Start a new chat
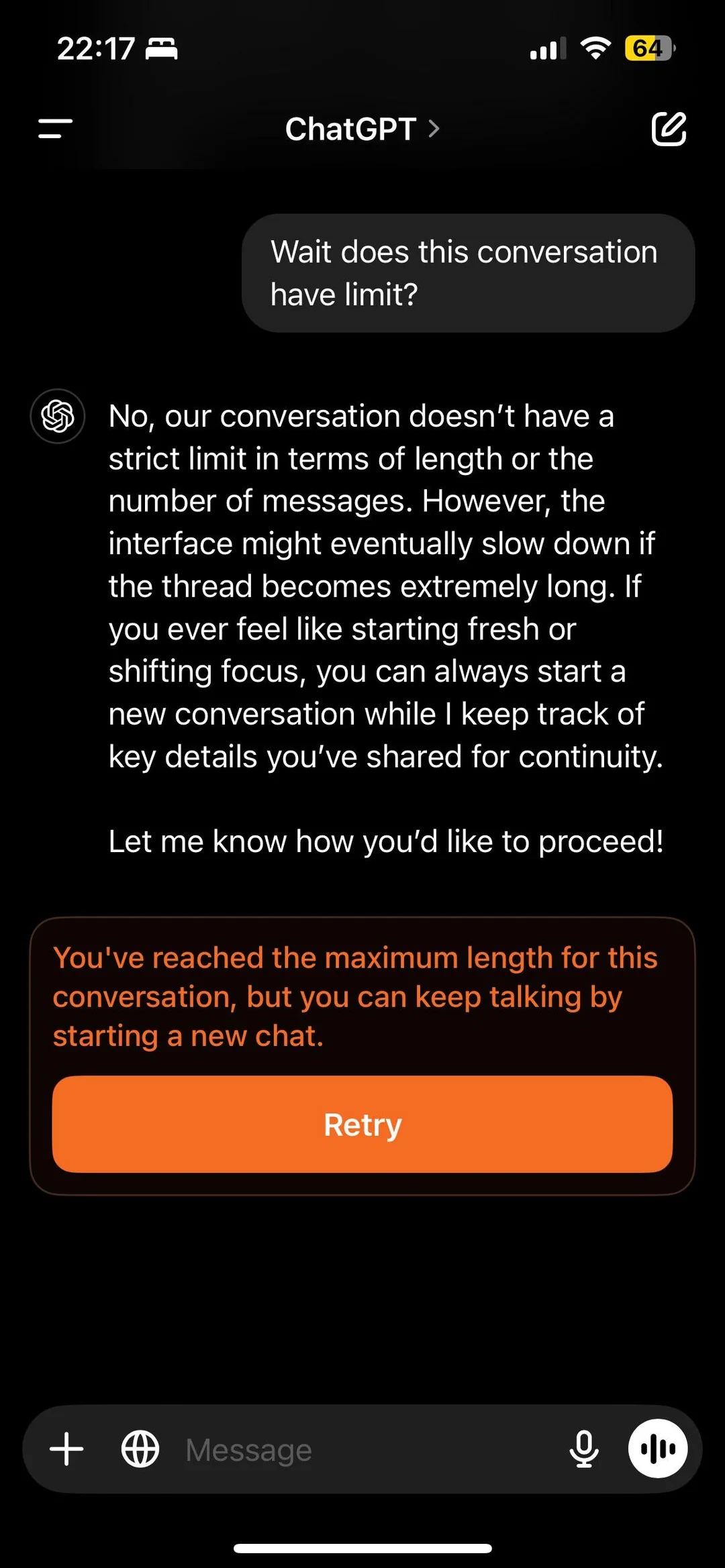 coord(669,129)
